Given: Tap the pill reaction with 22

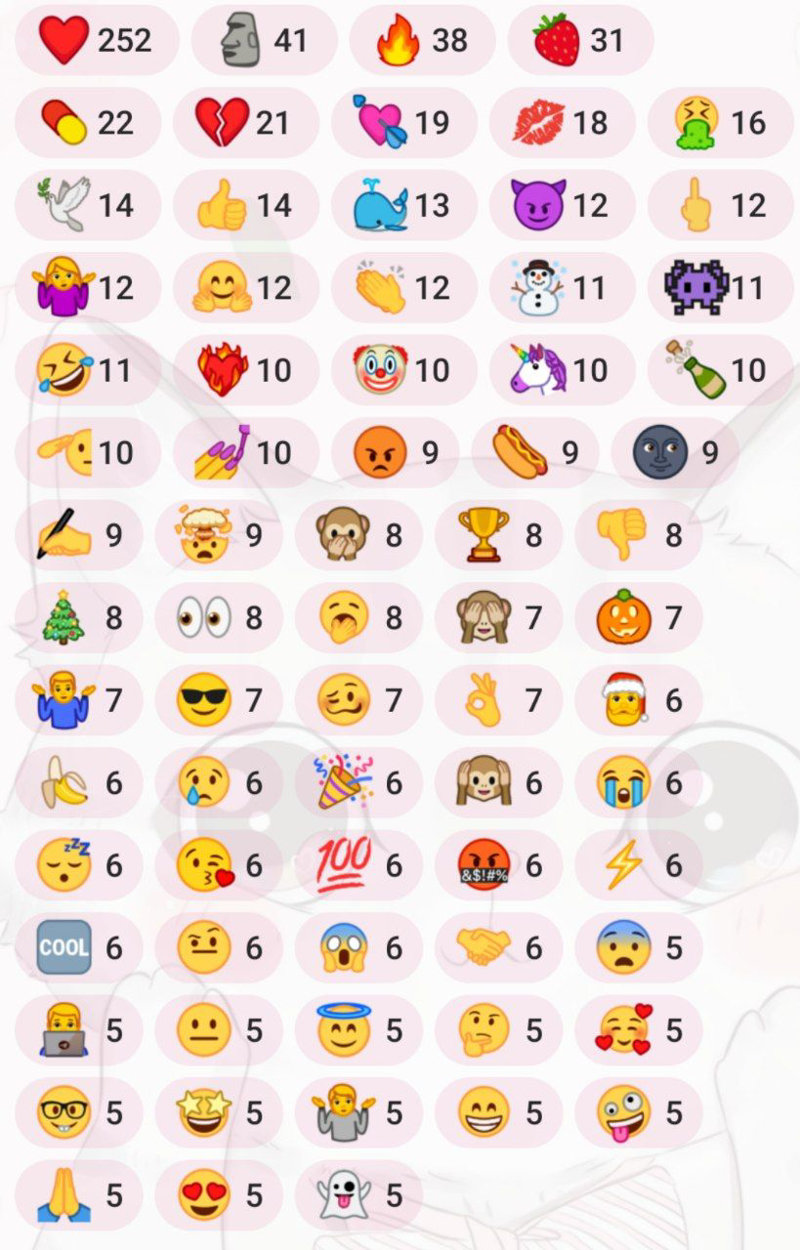Looking at the screenshot, I should pos(88,123).
